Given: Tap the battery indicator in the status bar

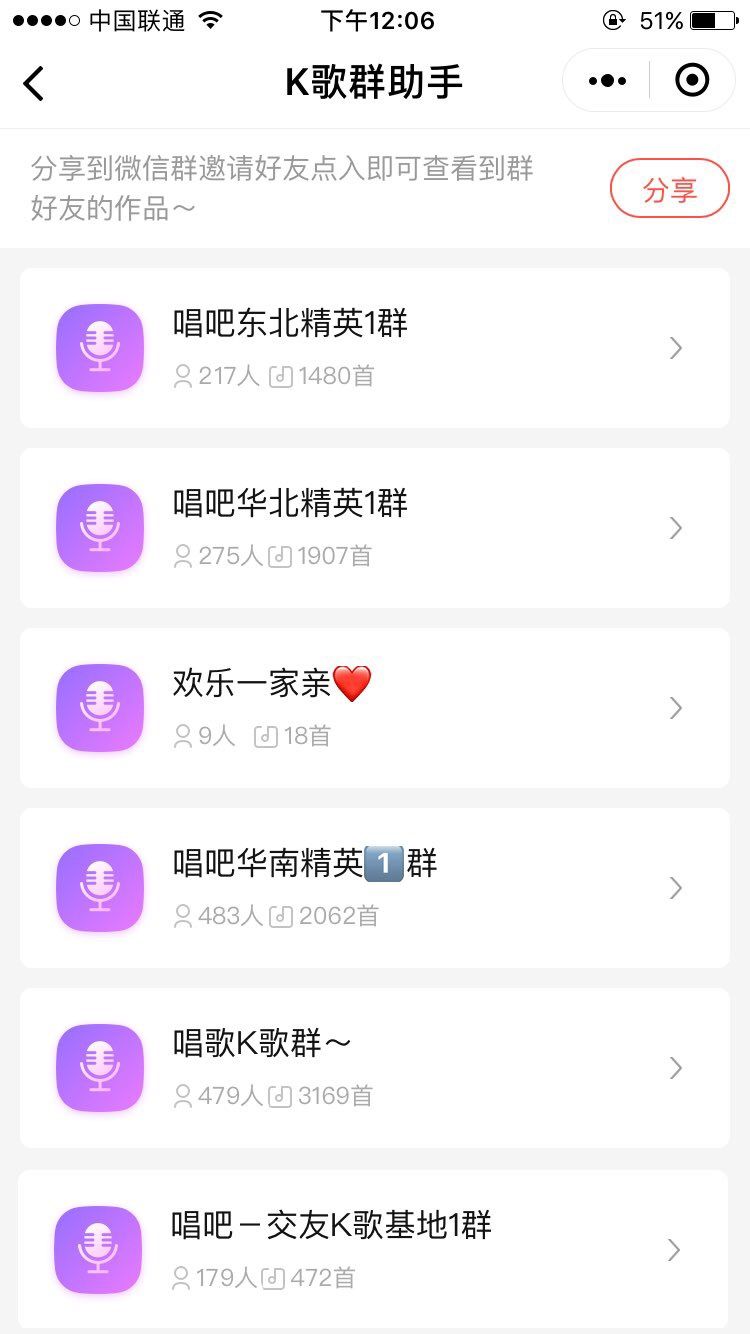Looking at the screenshot, I should pyautogui.click(x=712, y=18).
